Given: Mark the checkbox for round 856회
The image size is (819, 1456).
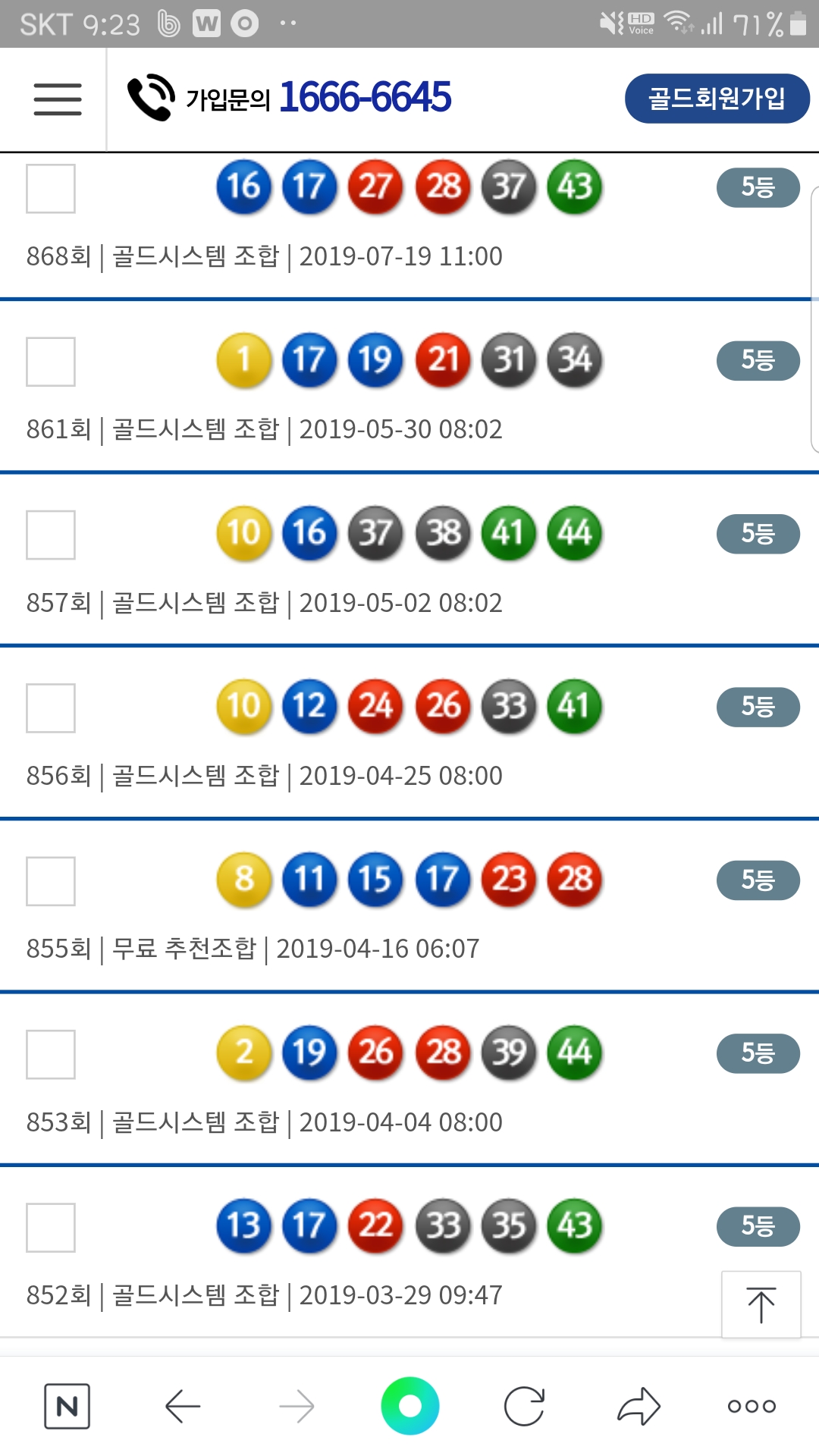Looking at the screenshot, I should coord(51,708).
